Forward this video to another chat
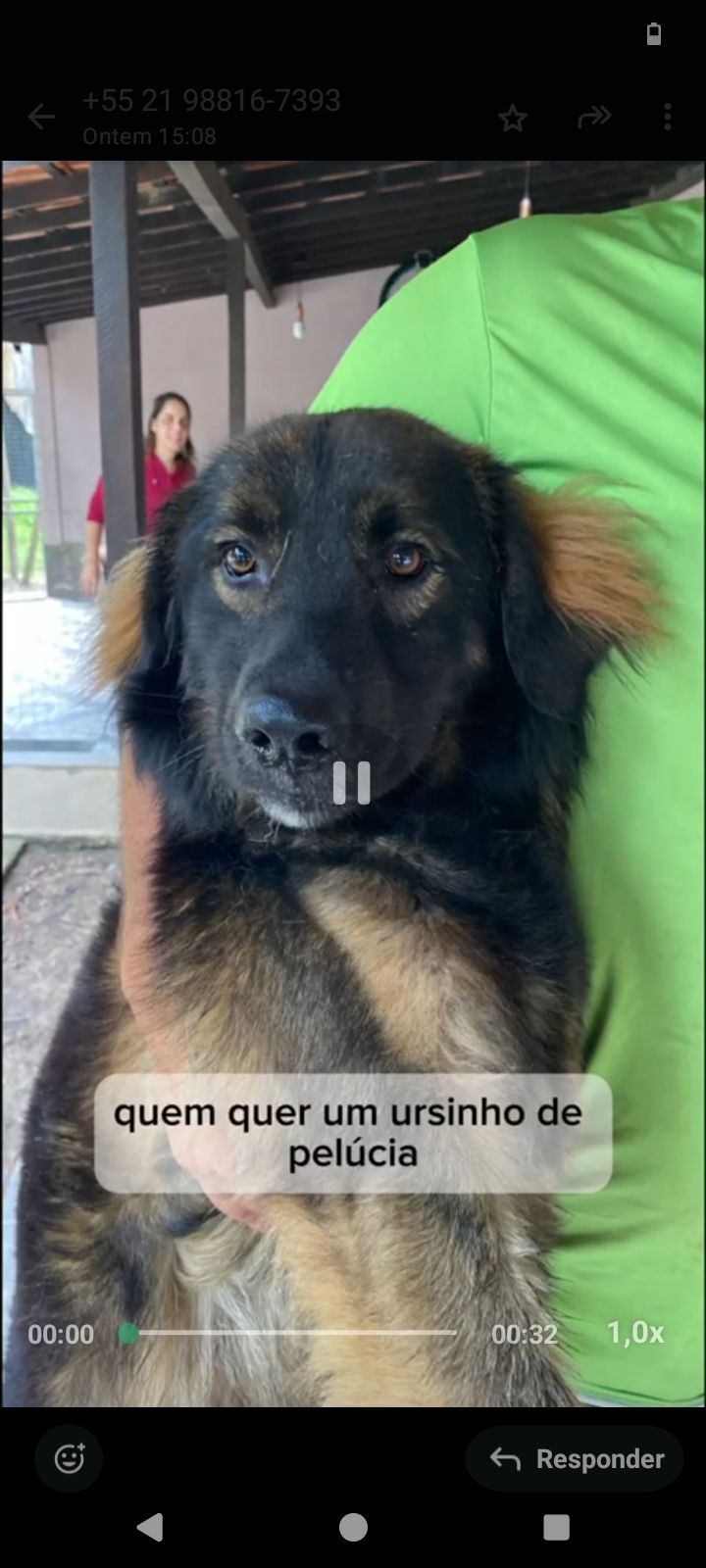This screenshot has width=706, height=1568. click(593, 118)
